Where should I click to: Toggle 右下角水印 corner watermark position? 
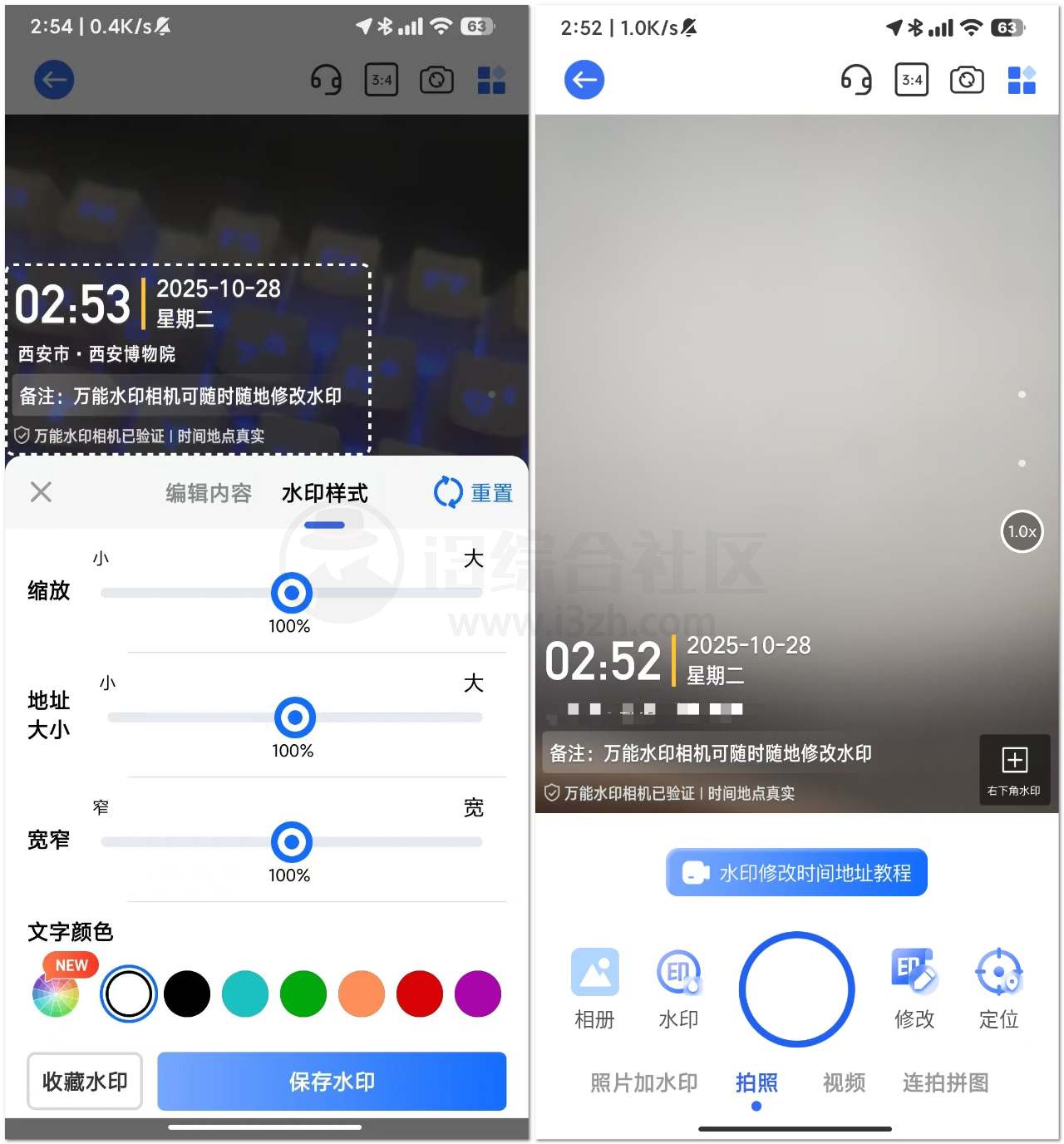[1014, 770]
